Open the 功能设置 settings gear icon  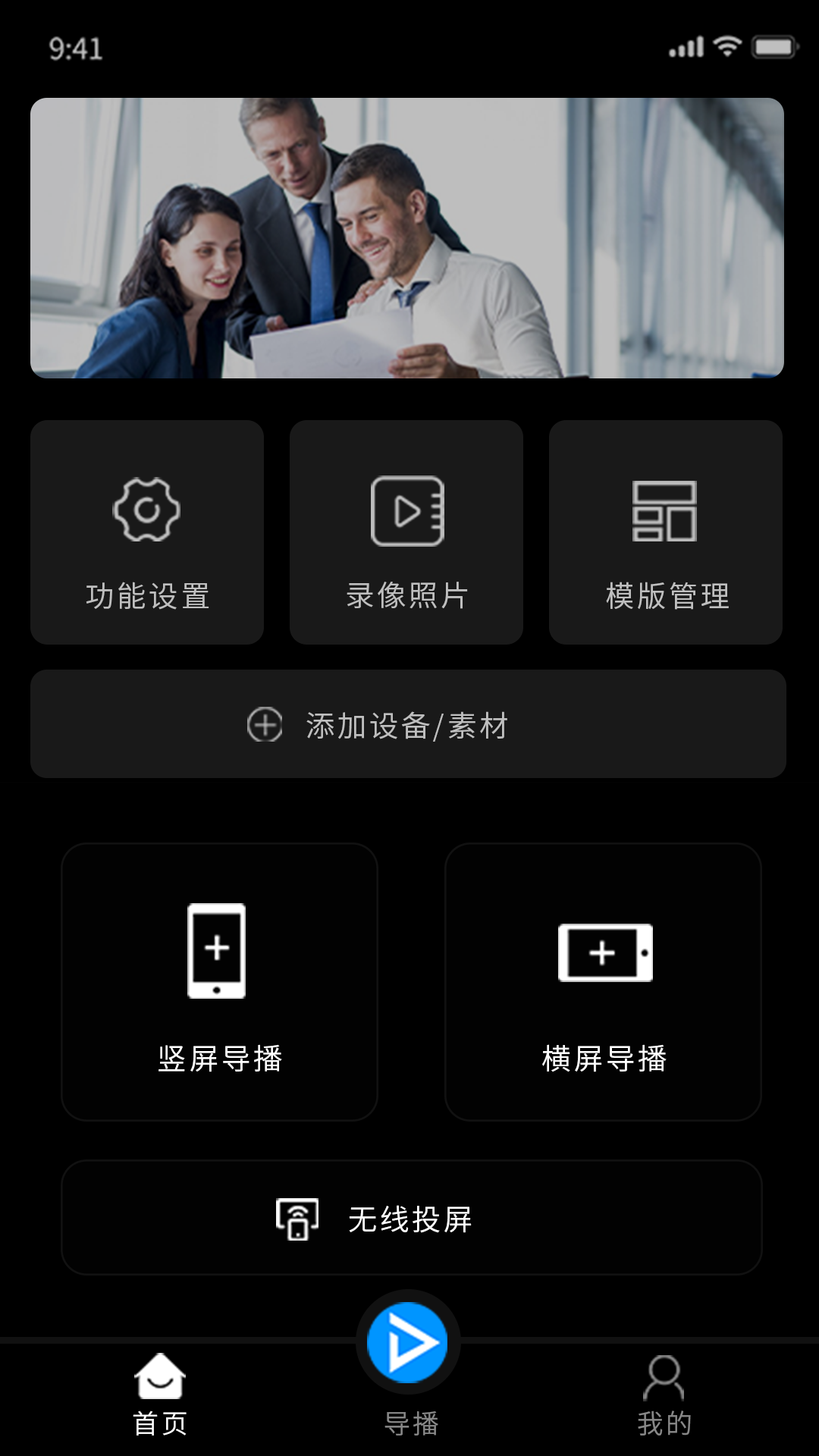[x=149, y=510]
